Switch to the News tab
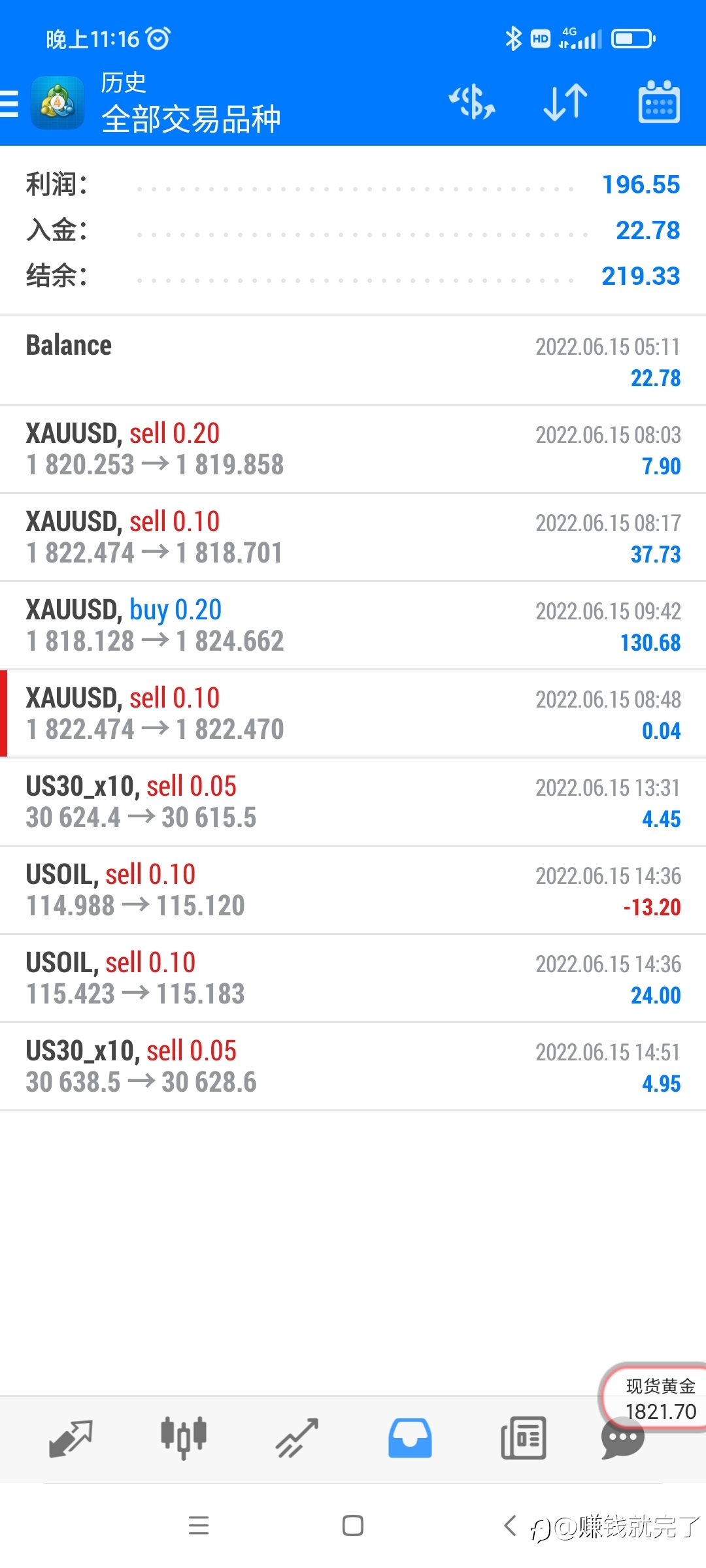 pos(523,1439)
